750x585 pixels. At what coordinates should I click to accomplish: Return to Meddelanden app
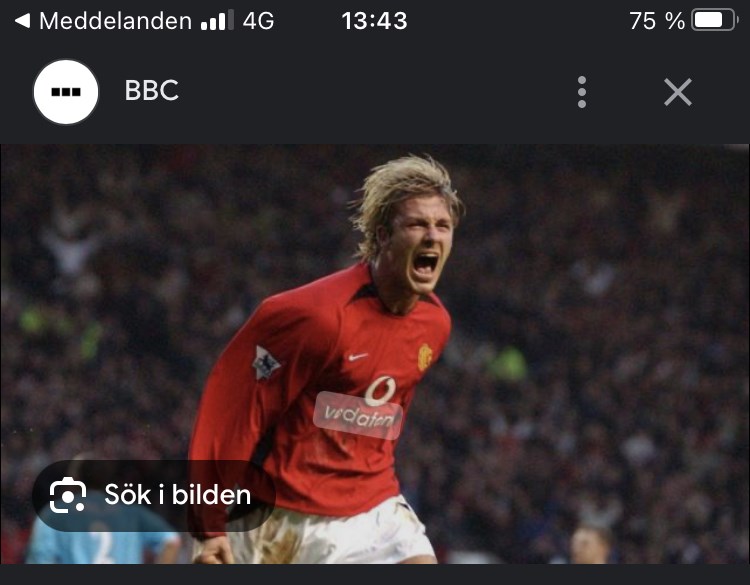coord(103,21)
